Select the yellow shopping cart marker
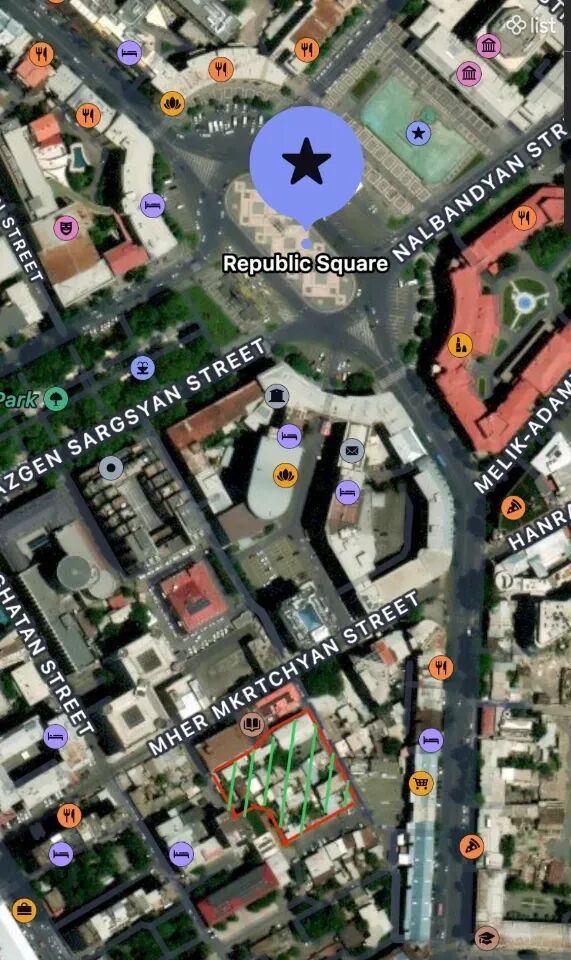This screenshot has width=571, height=960. tap(421, 783)
